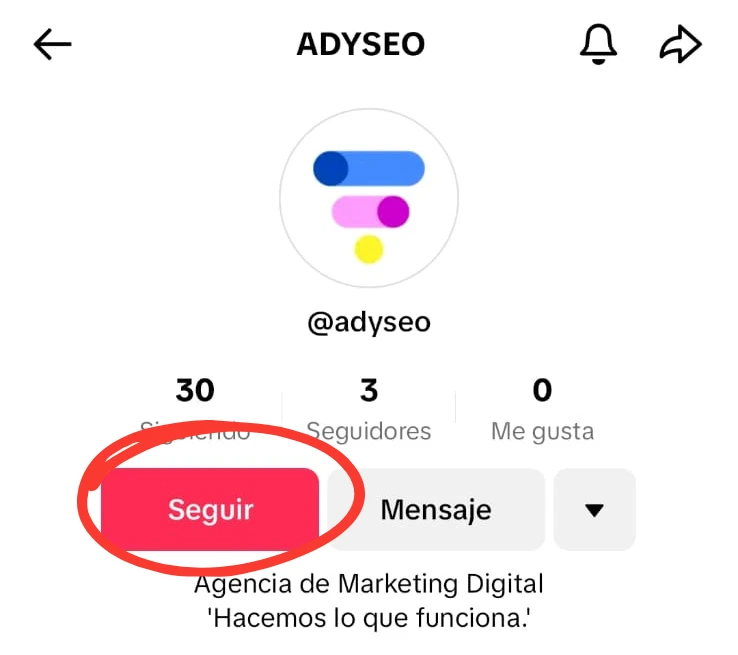Follow ADYSEO with the Seguir button
Viewport: 738px width, 655px height.
pos(210,509)
